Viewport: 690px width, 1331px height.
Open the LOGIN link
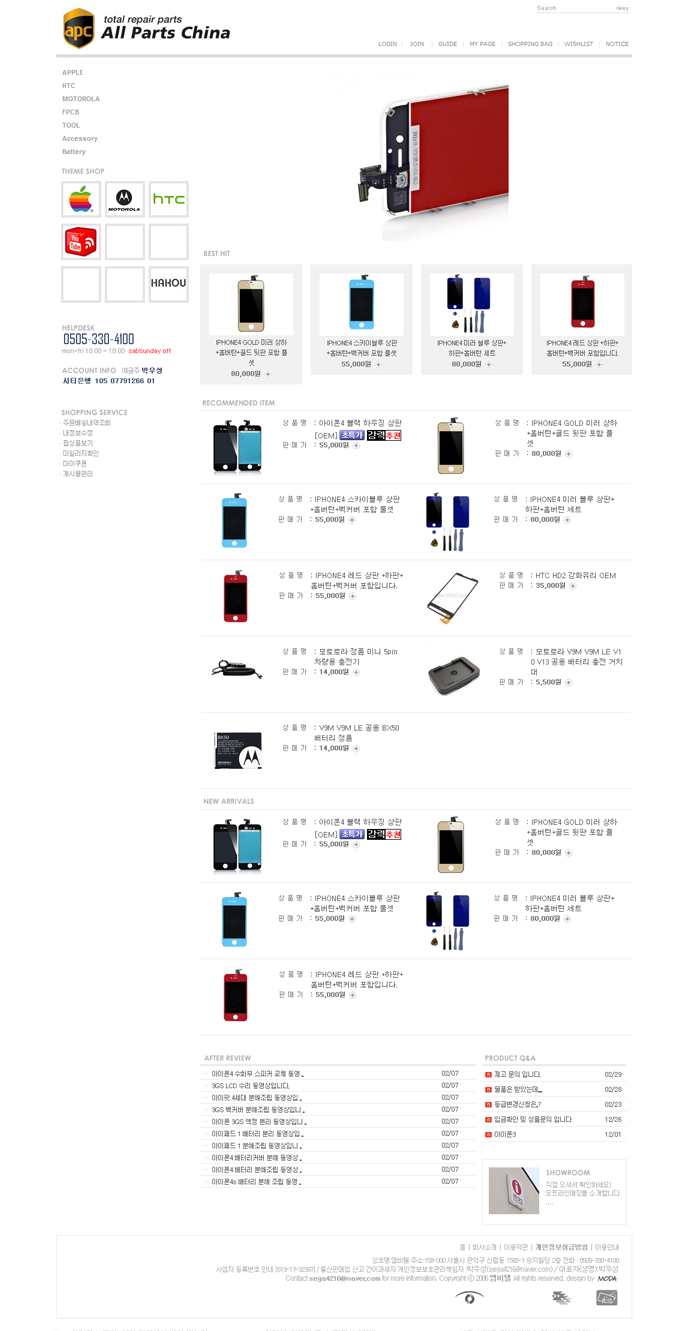[x=387, y=44]
